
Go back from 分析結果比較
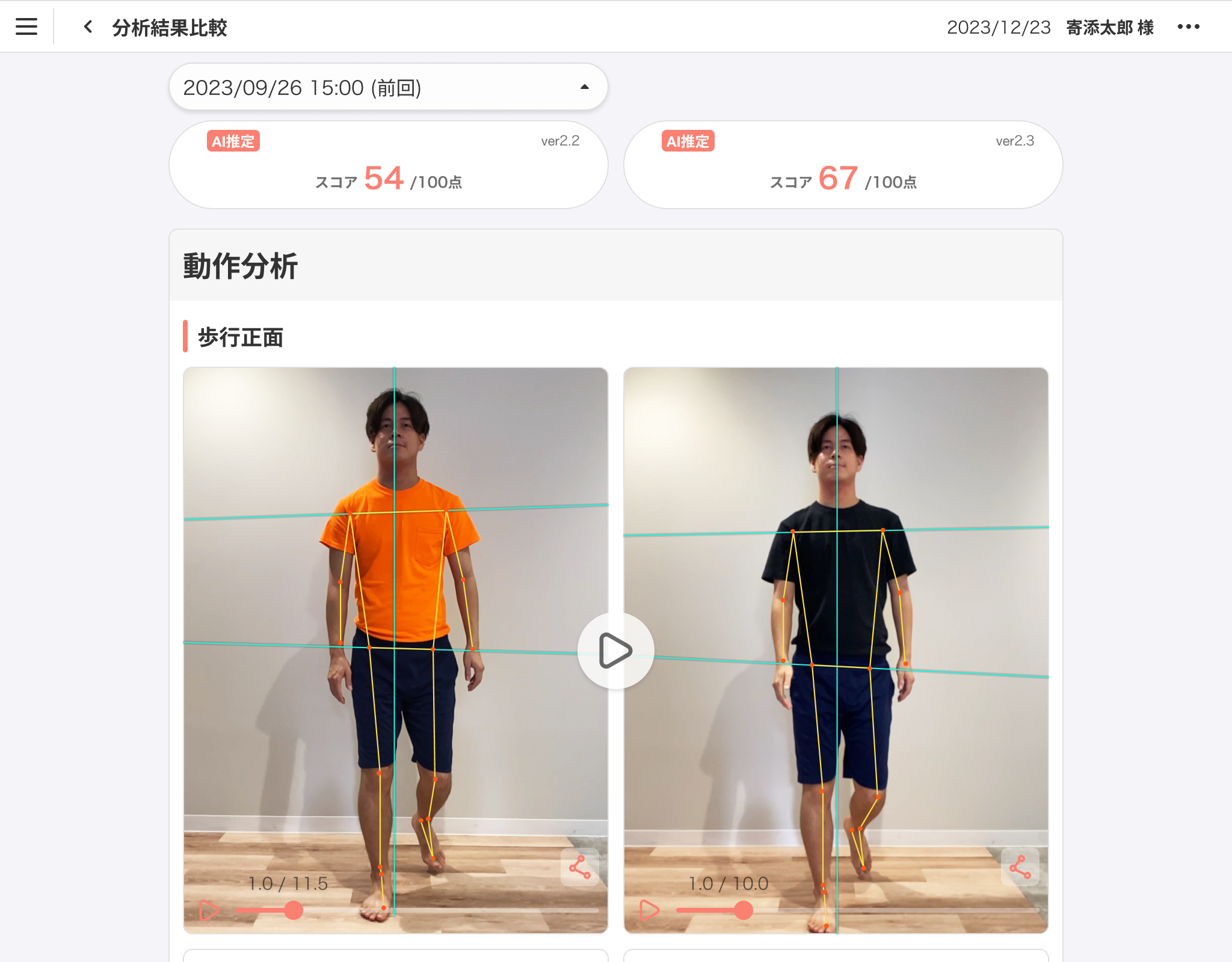[88, 26]
